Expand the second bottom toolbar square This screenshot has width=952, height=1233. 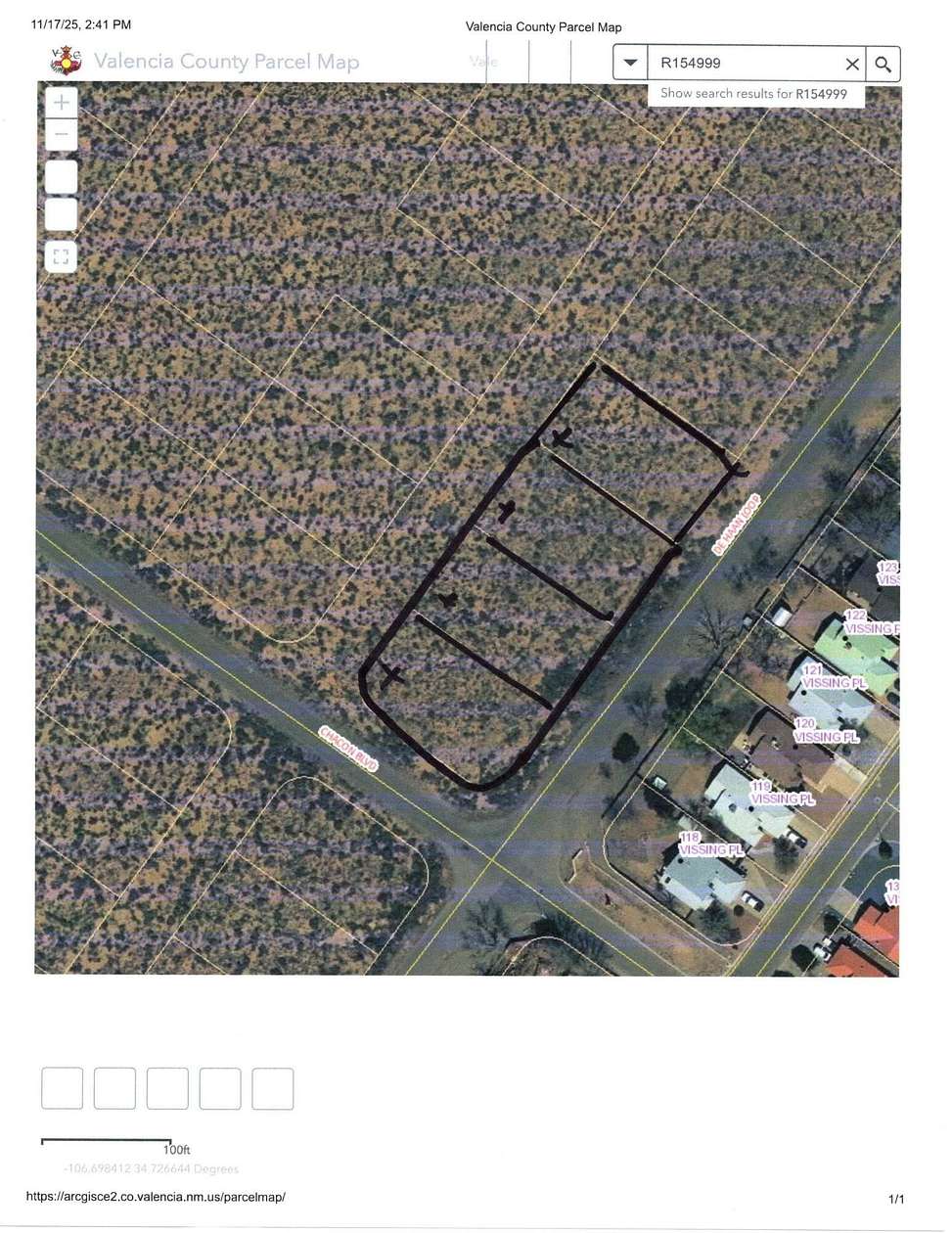tap(114, 1088)
